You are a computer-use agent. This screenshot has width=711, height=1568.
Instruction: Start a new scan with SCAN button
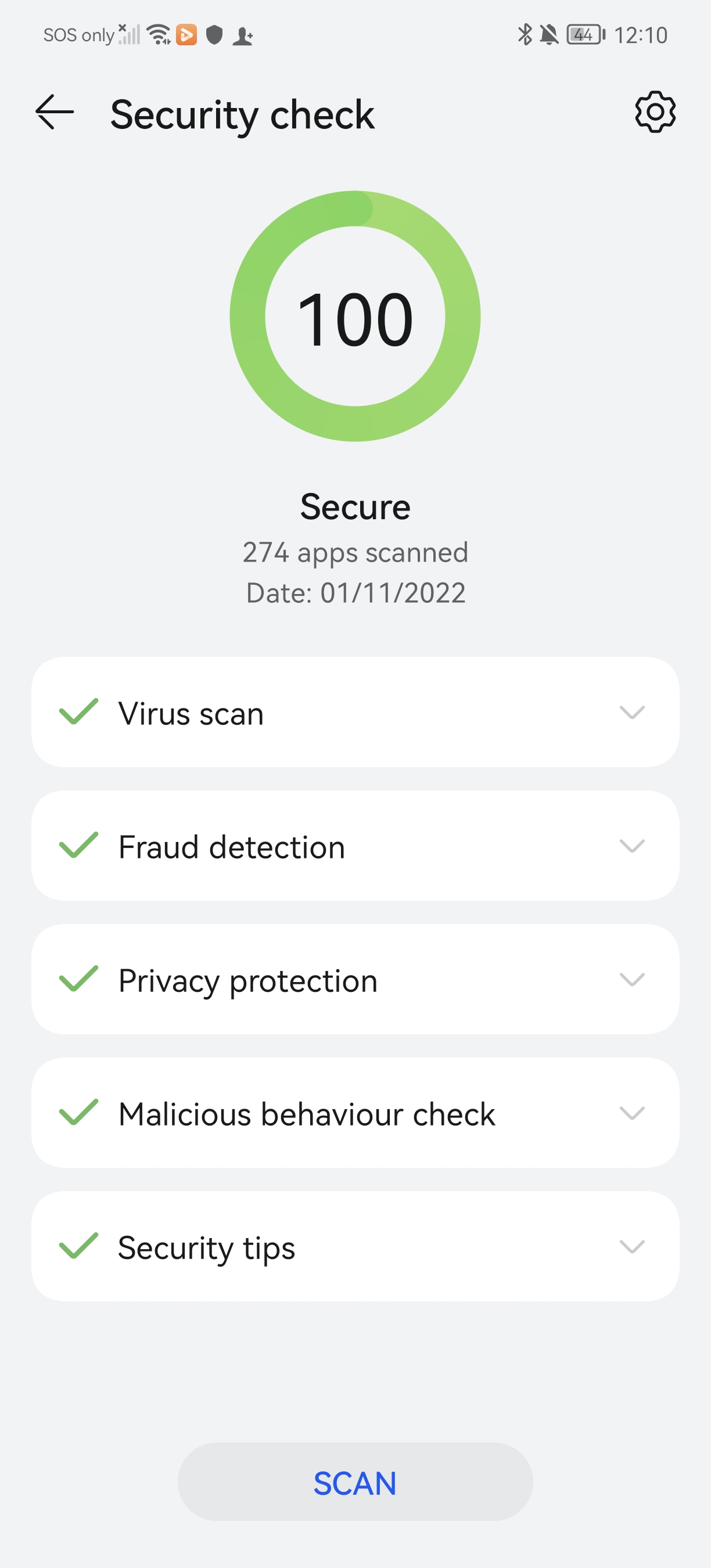pyautogui.click(x=355, y=1482)
